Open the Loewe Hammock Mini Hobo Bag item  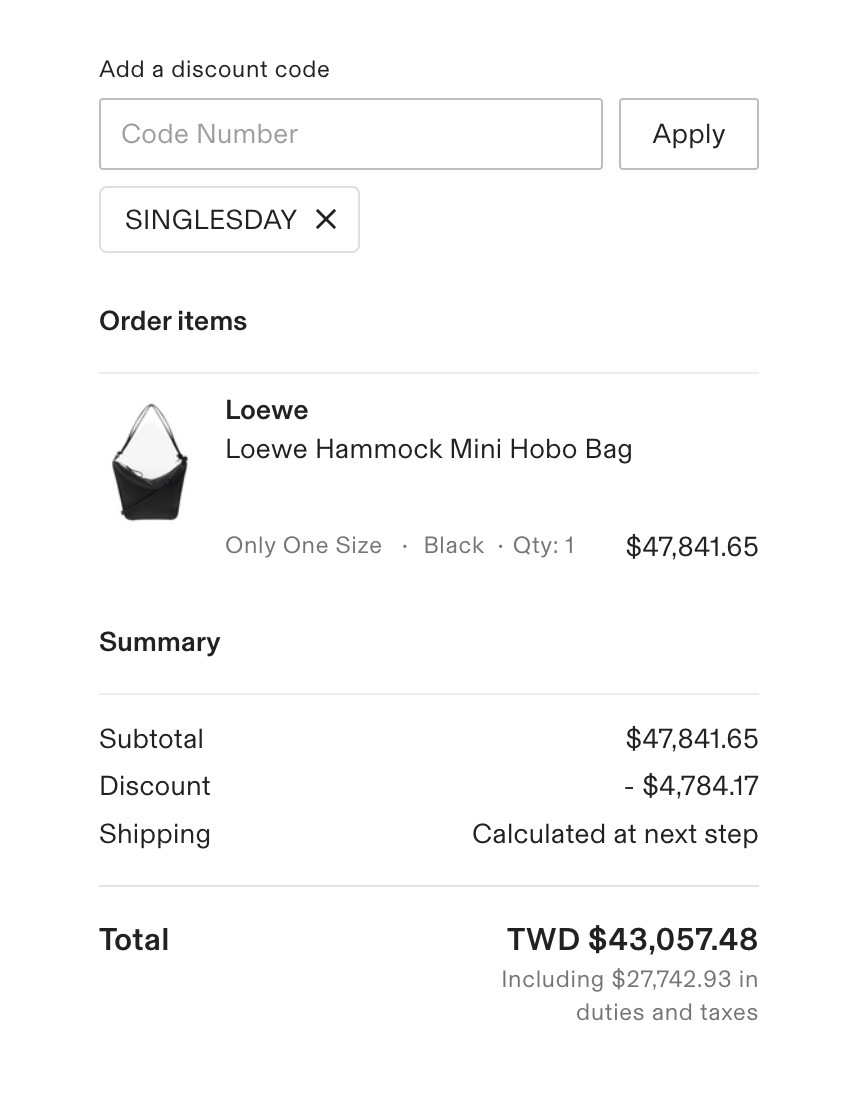(x=428, y=449)
